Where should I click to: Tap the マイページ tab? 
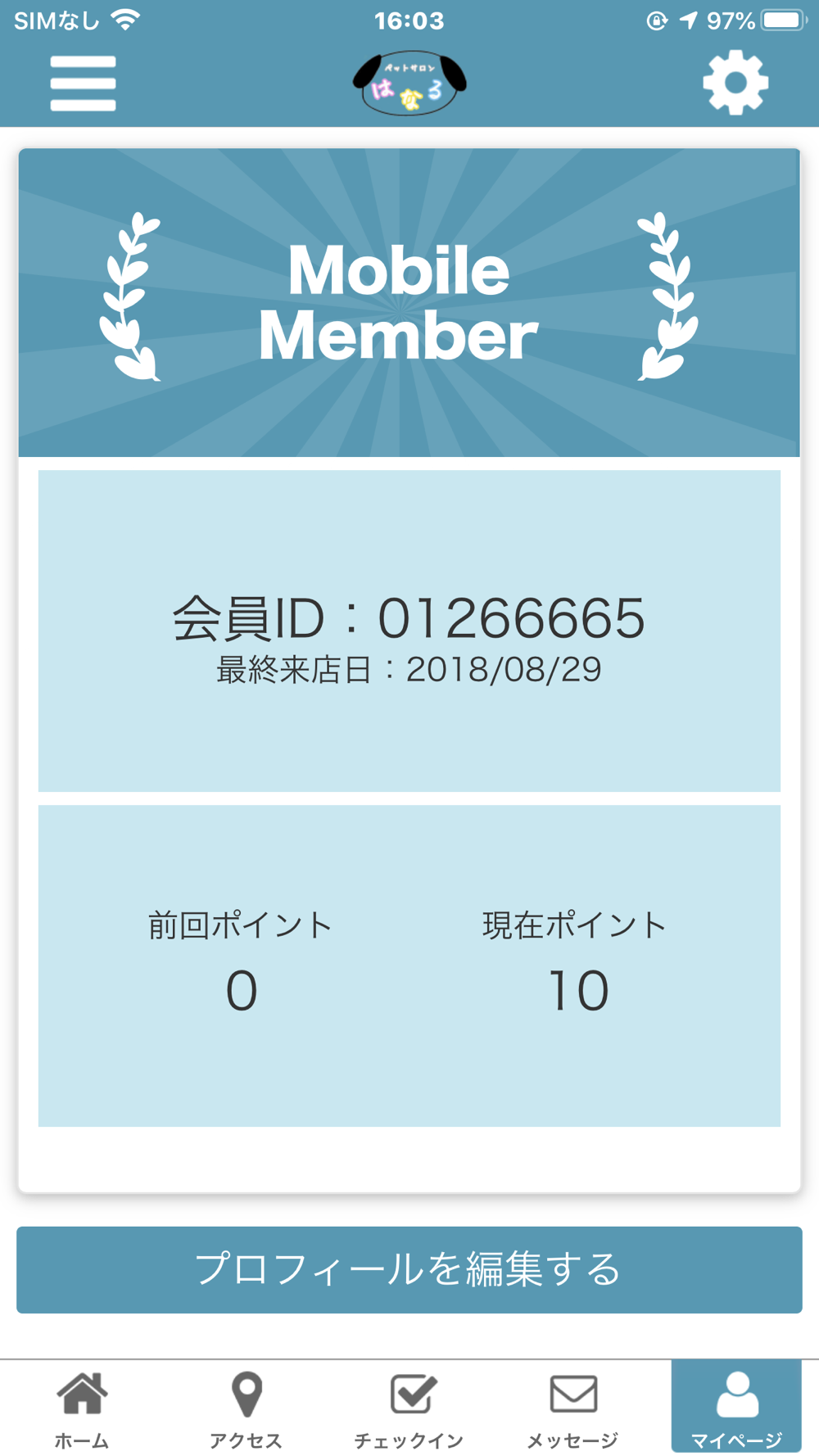click(736, 1407)
